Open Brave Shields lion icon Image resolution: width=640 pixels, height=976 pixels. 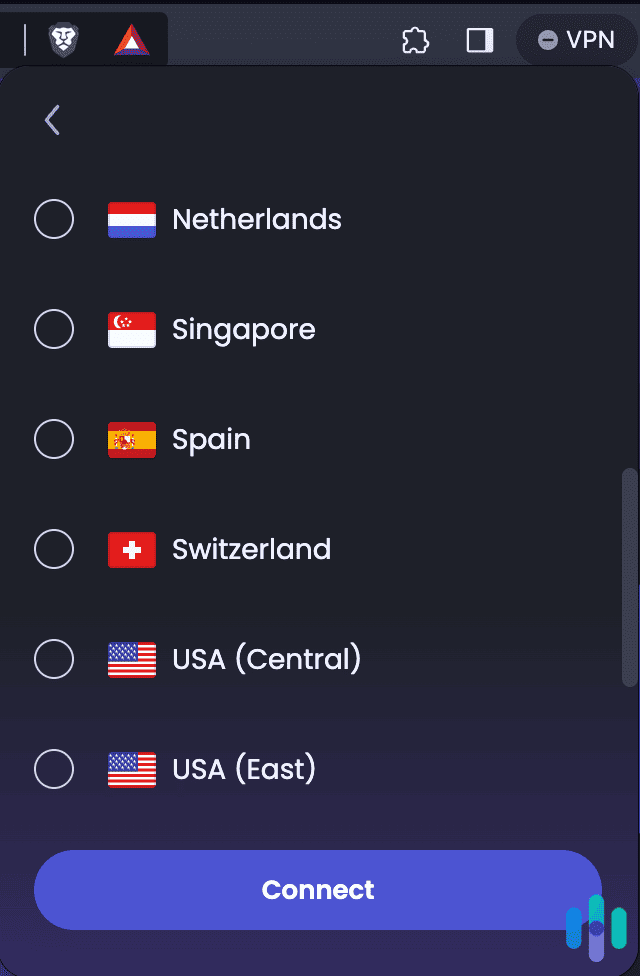tap(64, 40)
